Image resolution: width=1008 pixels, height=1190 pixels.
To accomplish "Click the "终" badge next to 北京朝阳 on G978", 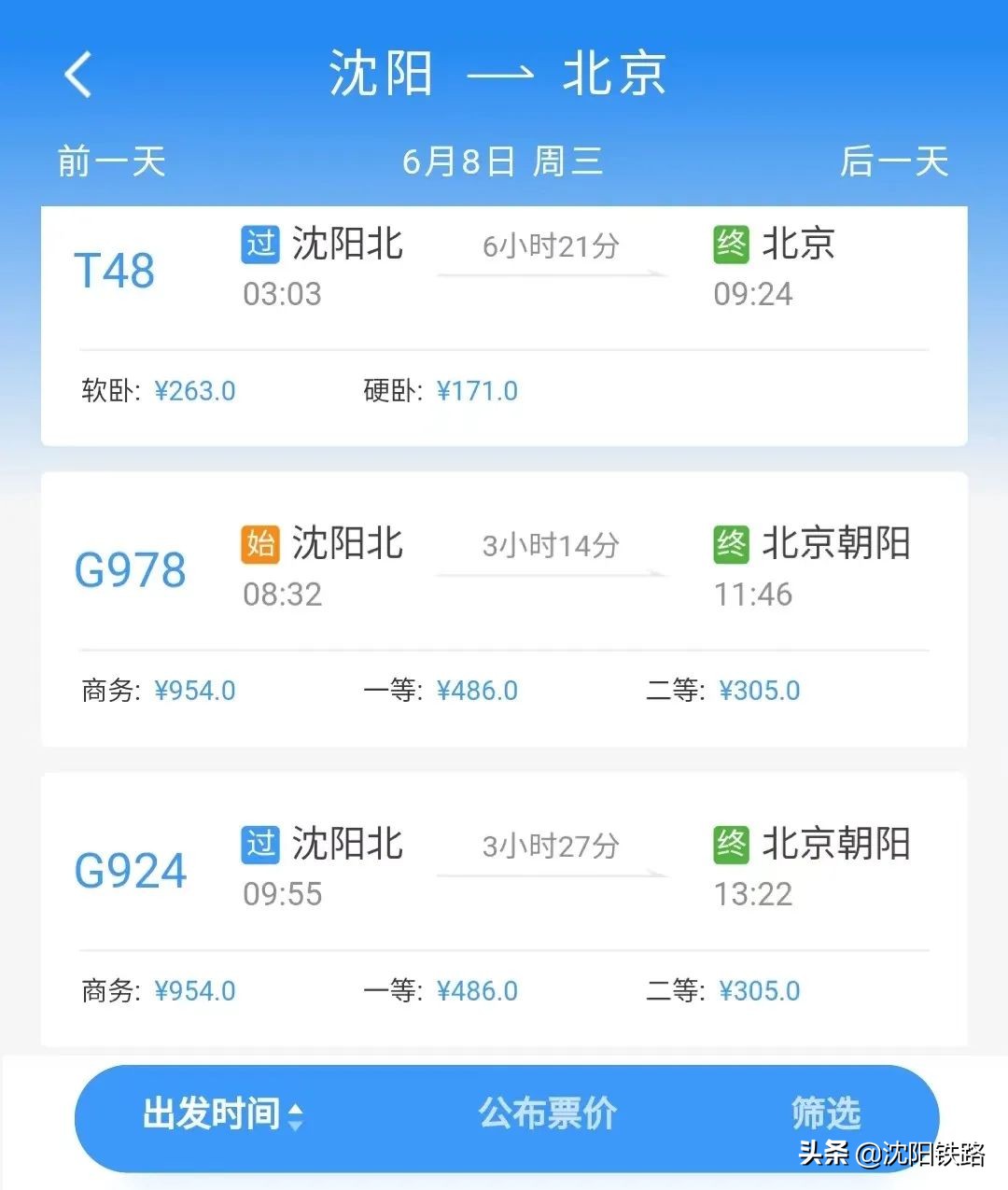I will [x=731, y=544].
